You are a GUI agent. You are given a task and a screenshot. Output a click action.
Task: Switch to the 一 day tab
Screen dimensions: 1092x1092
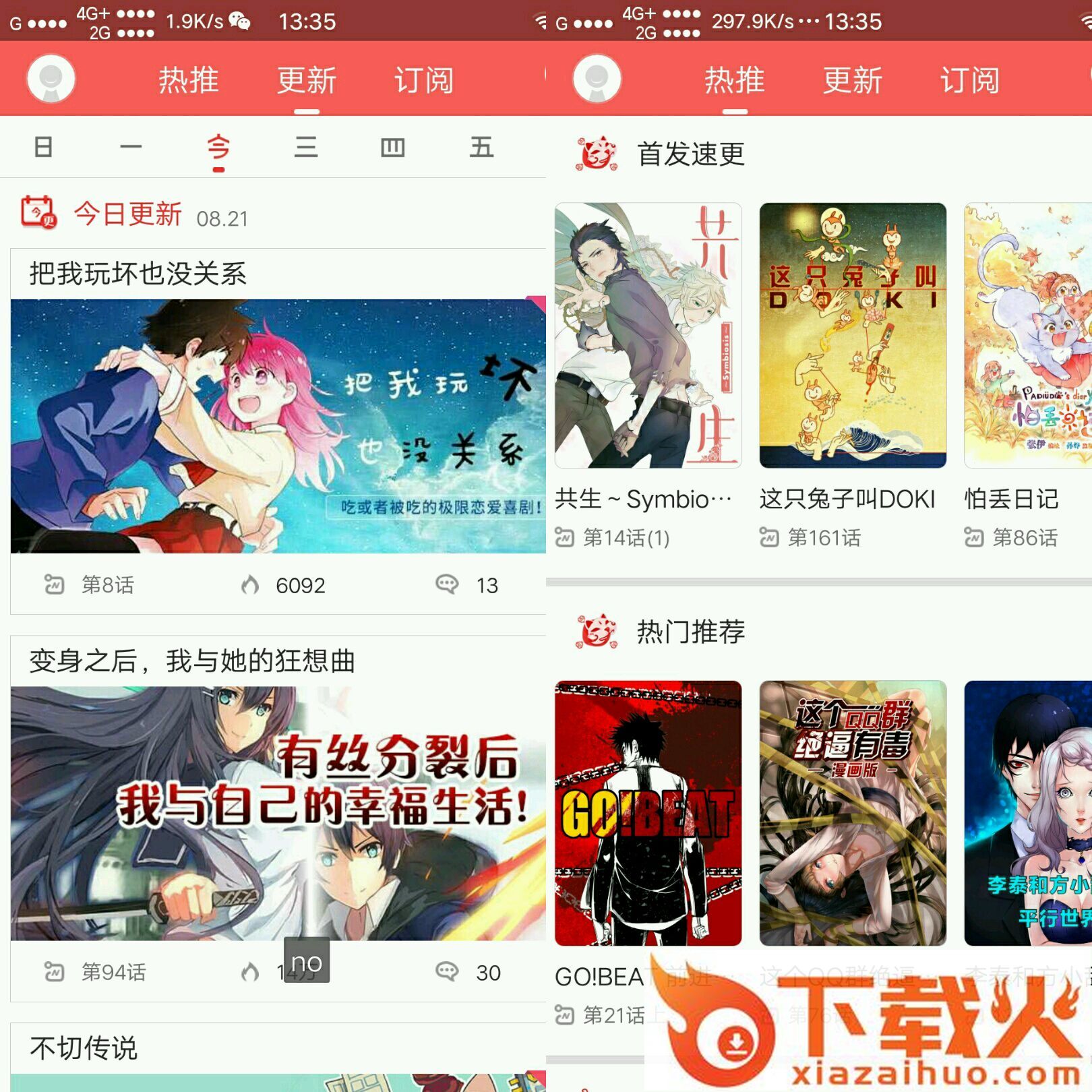(131, 147)
